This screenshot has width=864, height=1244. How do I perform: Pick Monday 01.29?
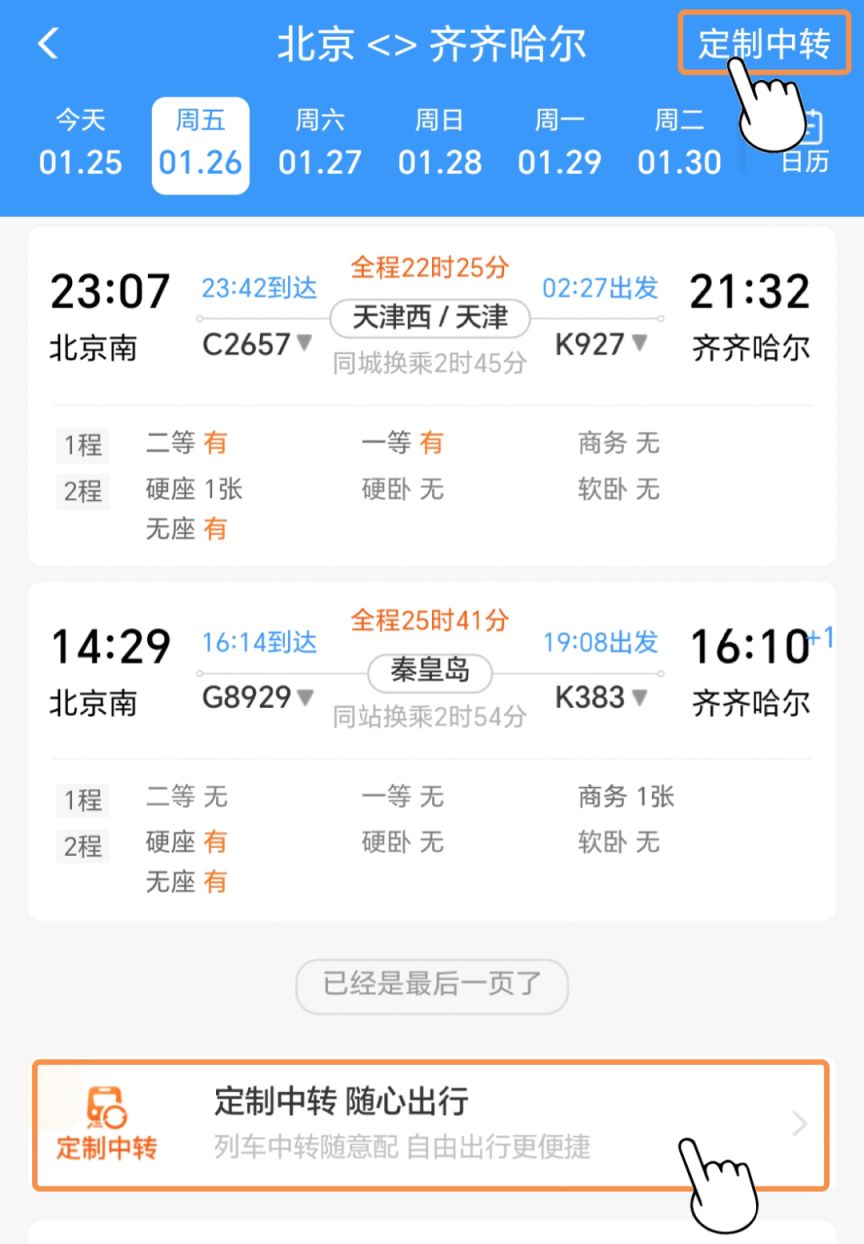pyautogui.click(x=560, y=144)
